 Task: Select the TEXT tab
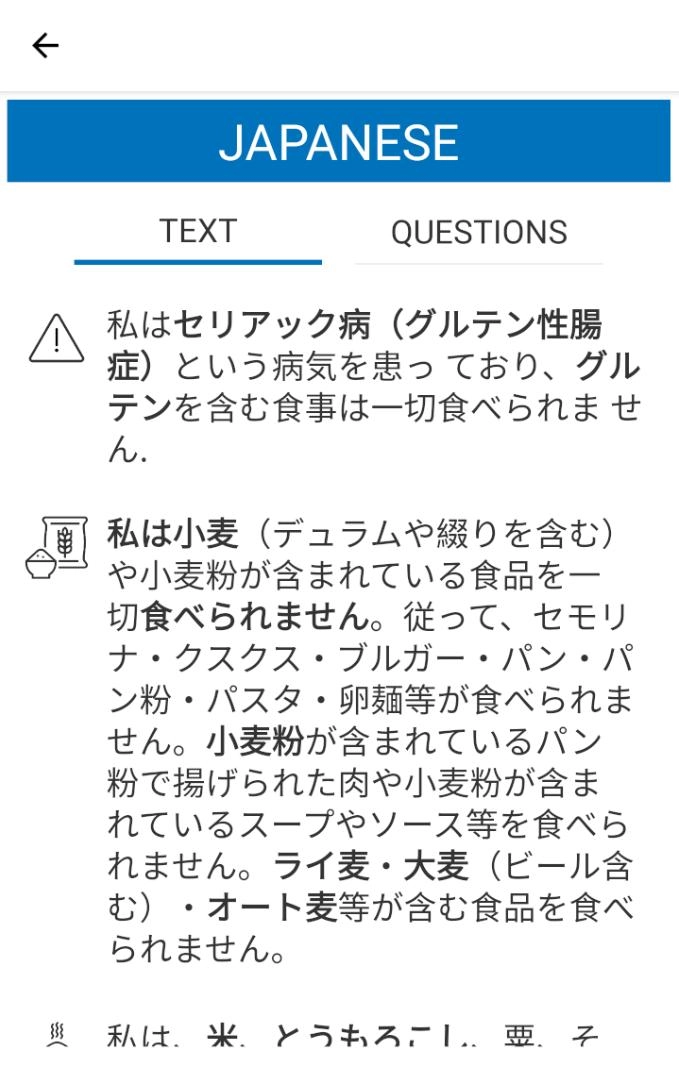[198, 231]
